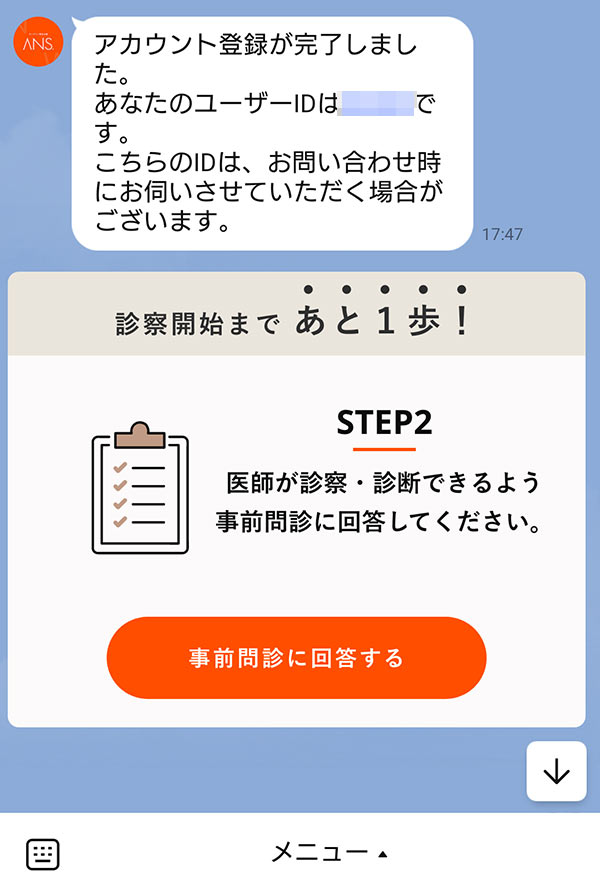Switch to keyboard input
Image resolution: width=600 pixels, height=889 pixels.
coord(42,853)
